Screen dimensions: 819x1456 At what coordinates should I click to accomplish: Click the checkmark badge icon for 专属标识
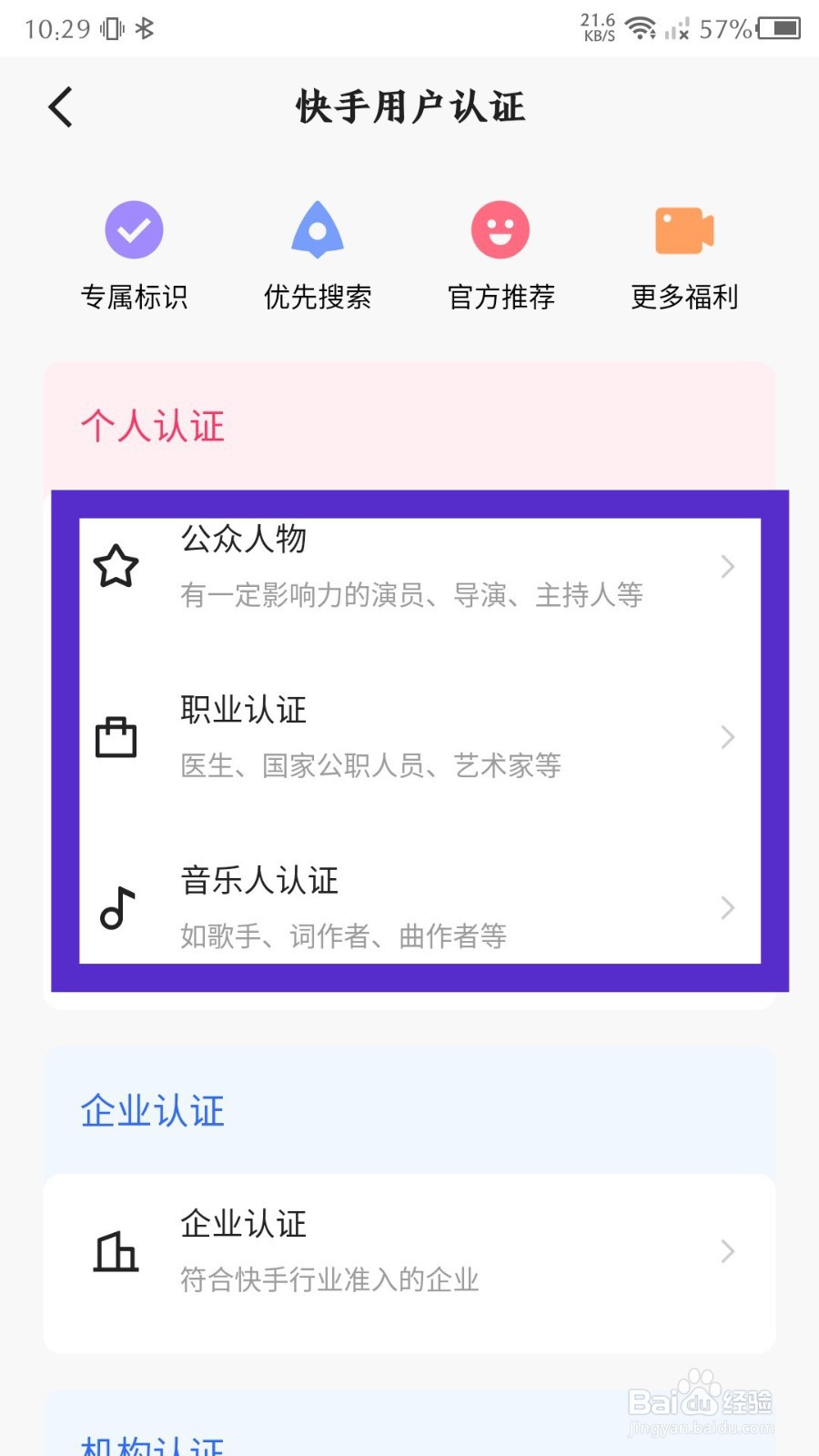(x=135, y=229)
